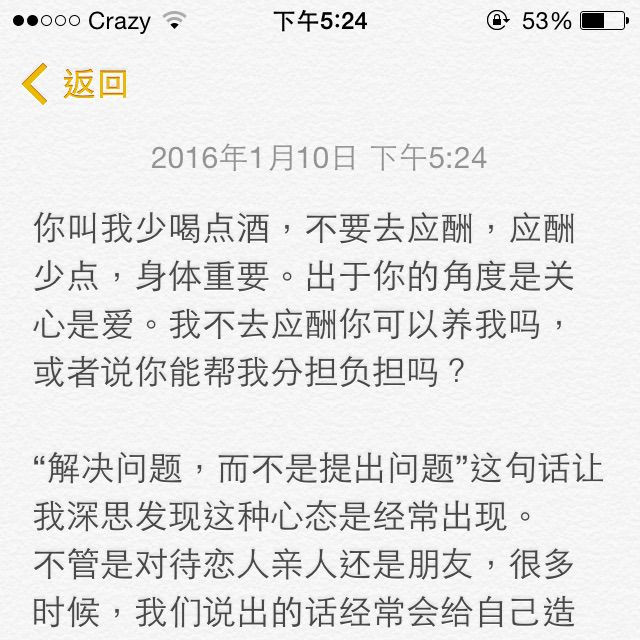Go back with the 返回 button
The image size is (640, 640).
coord(74,84)
